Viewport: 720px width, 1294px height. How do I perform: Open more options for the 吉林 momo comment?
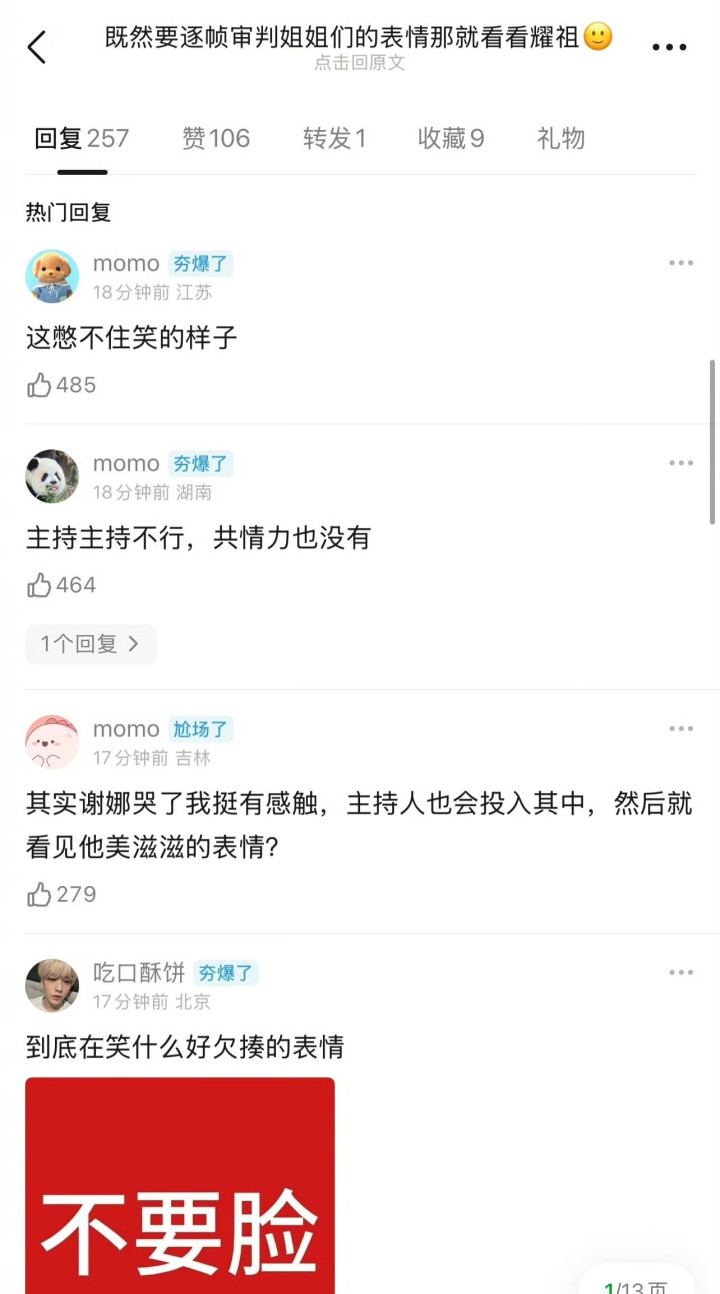click(681, 729)
